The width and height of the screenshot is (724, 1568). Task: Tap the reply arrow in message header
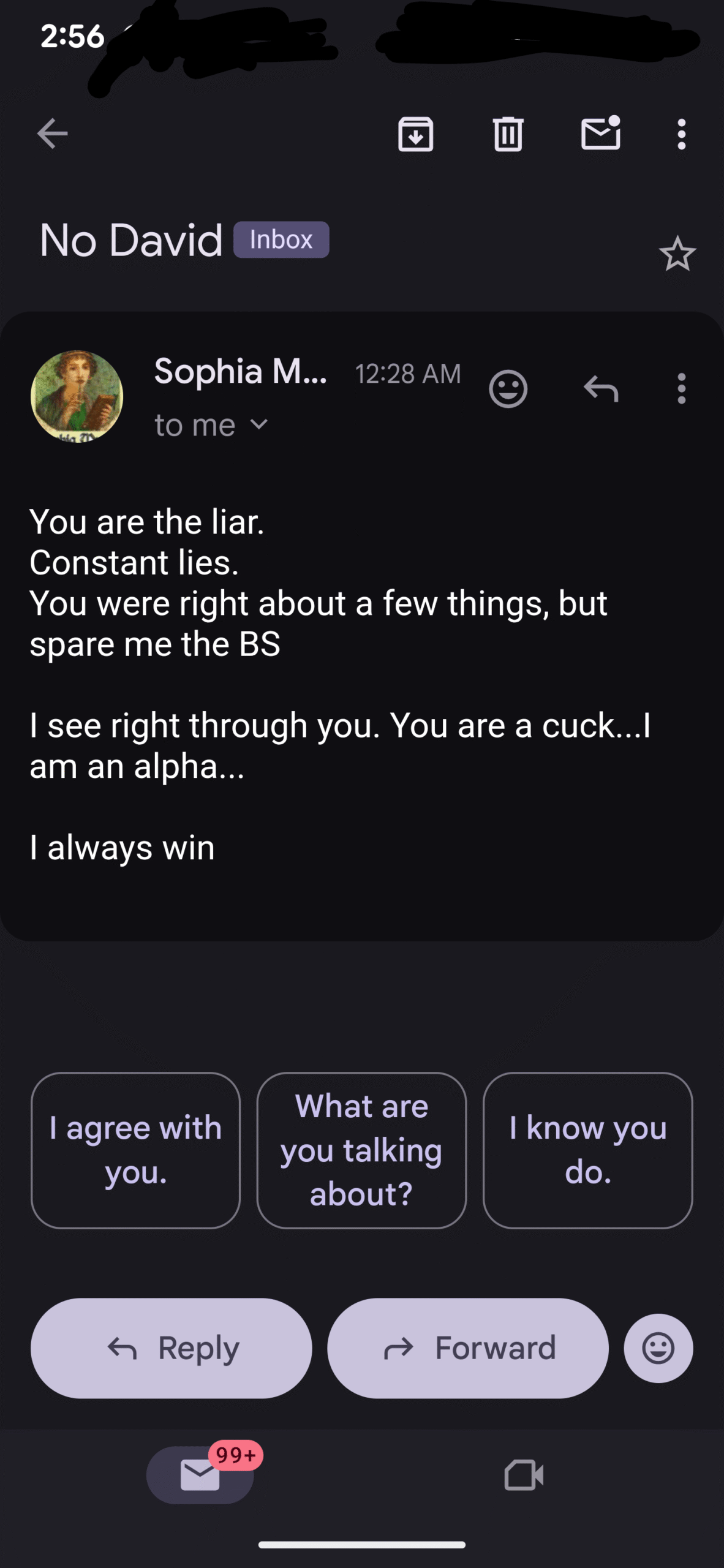601,389
